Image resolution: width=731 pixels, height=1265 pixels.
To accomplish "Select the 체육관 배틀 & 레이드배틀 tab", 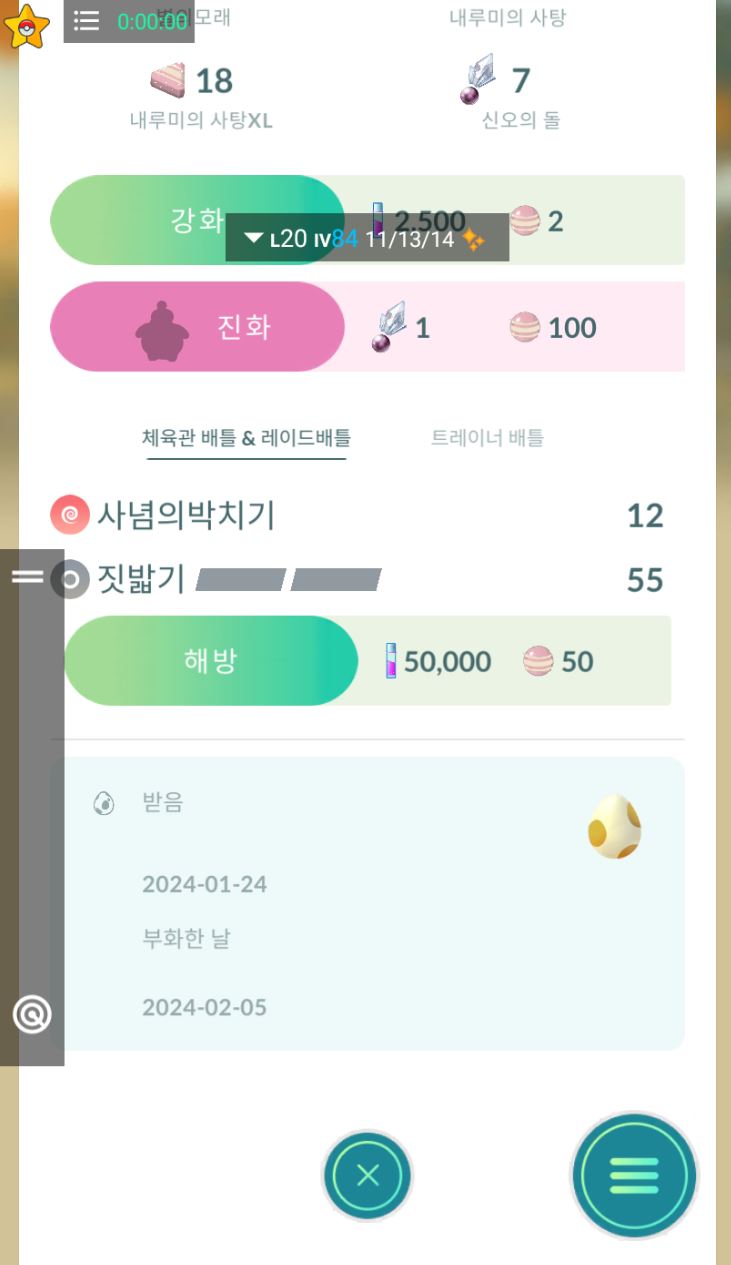I will (246, 438).
